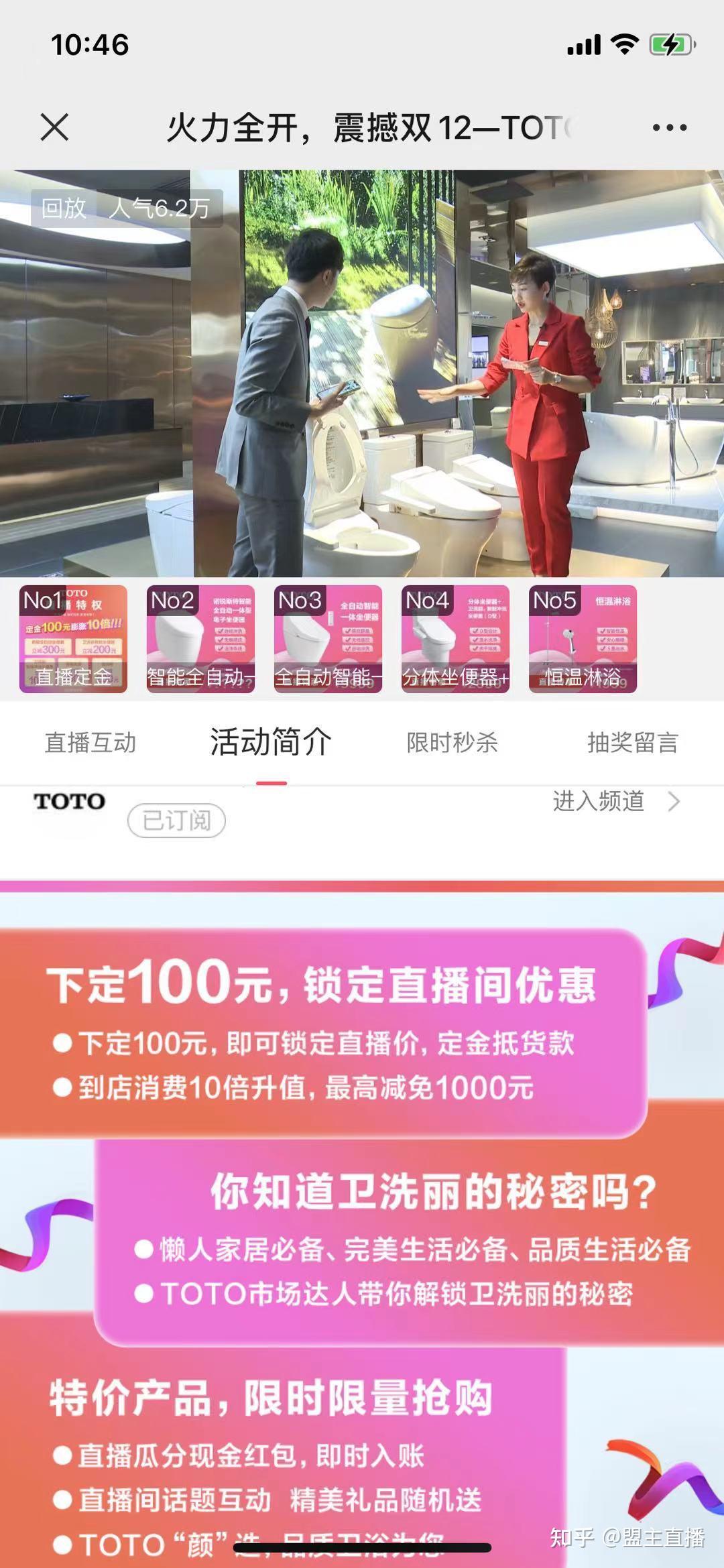Close the TOTO live stream page
This screenshot has height=1568, width=724.
point(54,127)
